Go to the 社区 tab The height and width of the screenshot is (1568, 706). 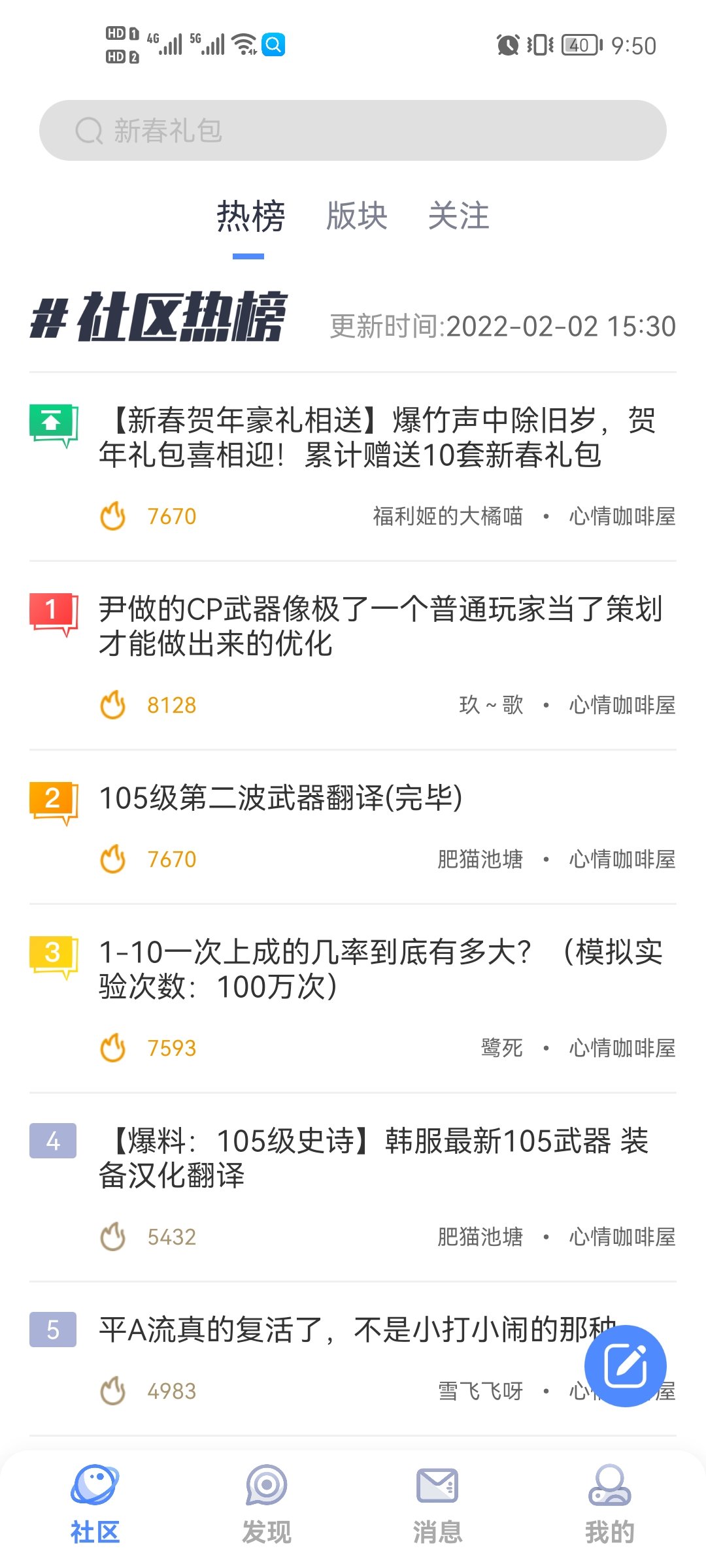pos(95,1504)
